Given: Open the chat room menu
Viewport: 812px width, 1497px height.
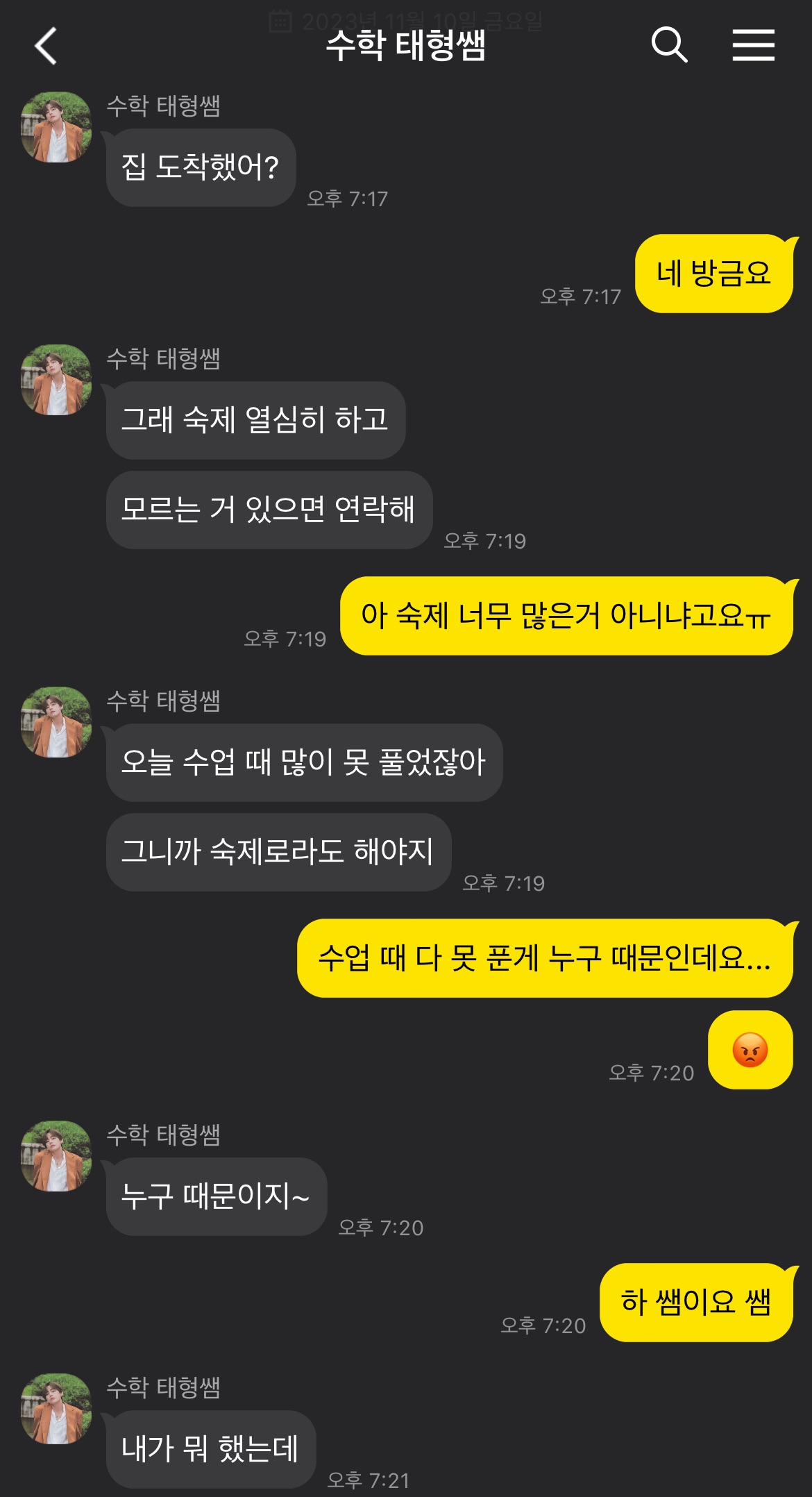Looking at the screenshot, I should point(753,46).
